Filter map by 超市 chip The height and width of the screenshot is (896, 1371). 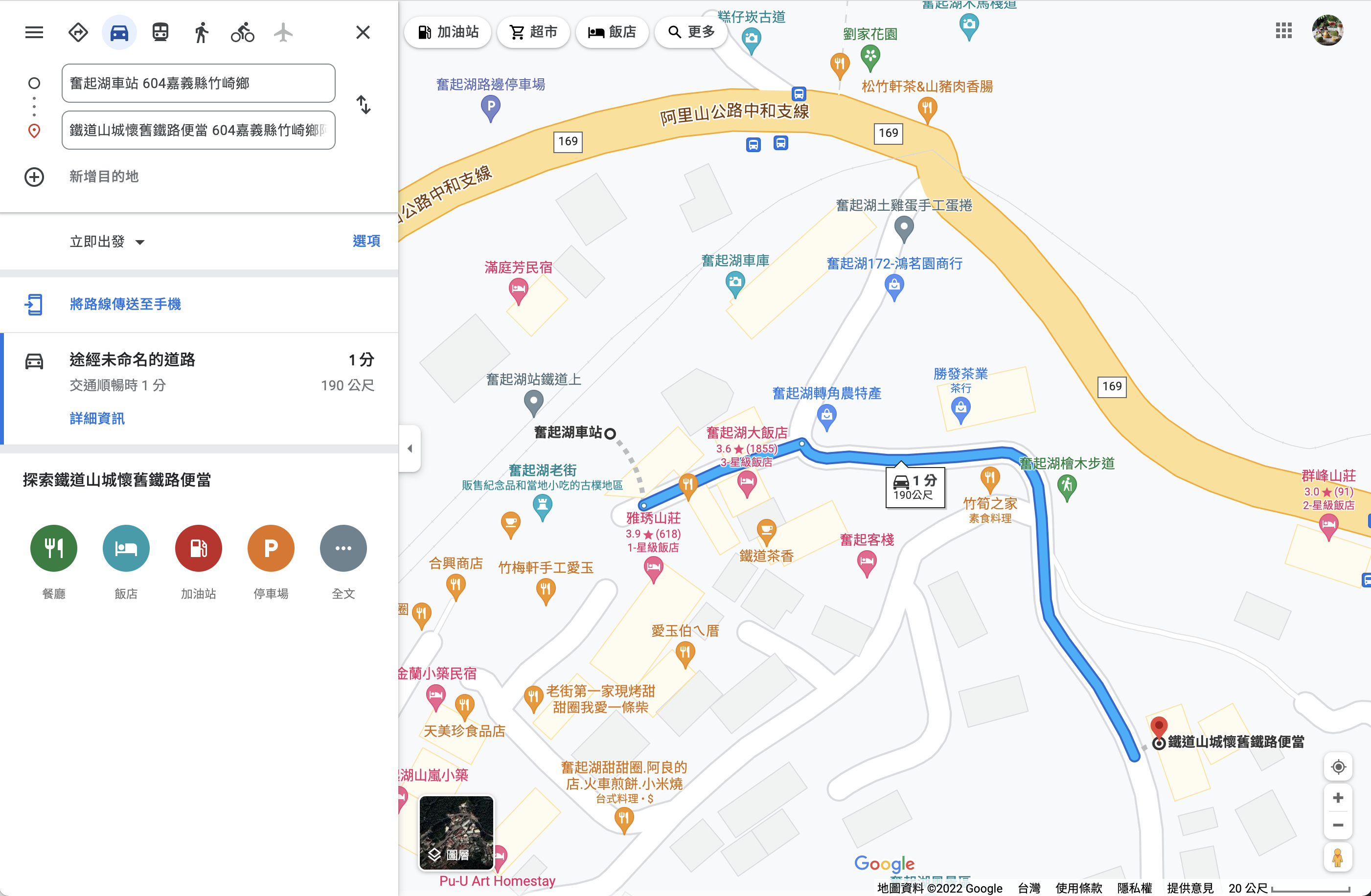pos(533,32)
